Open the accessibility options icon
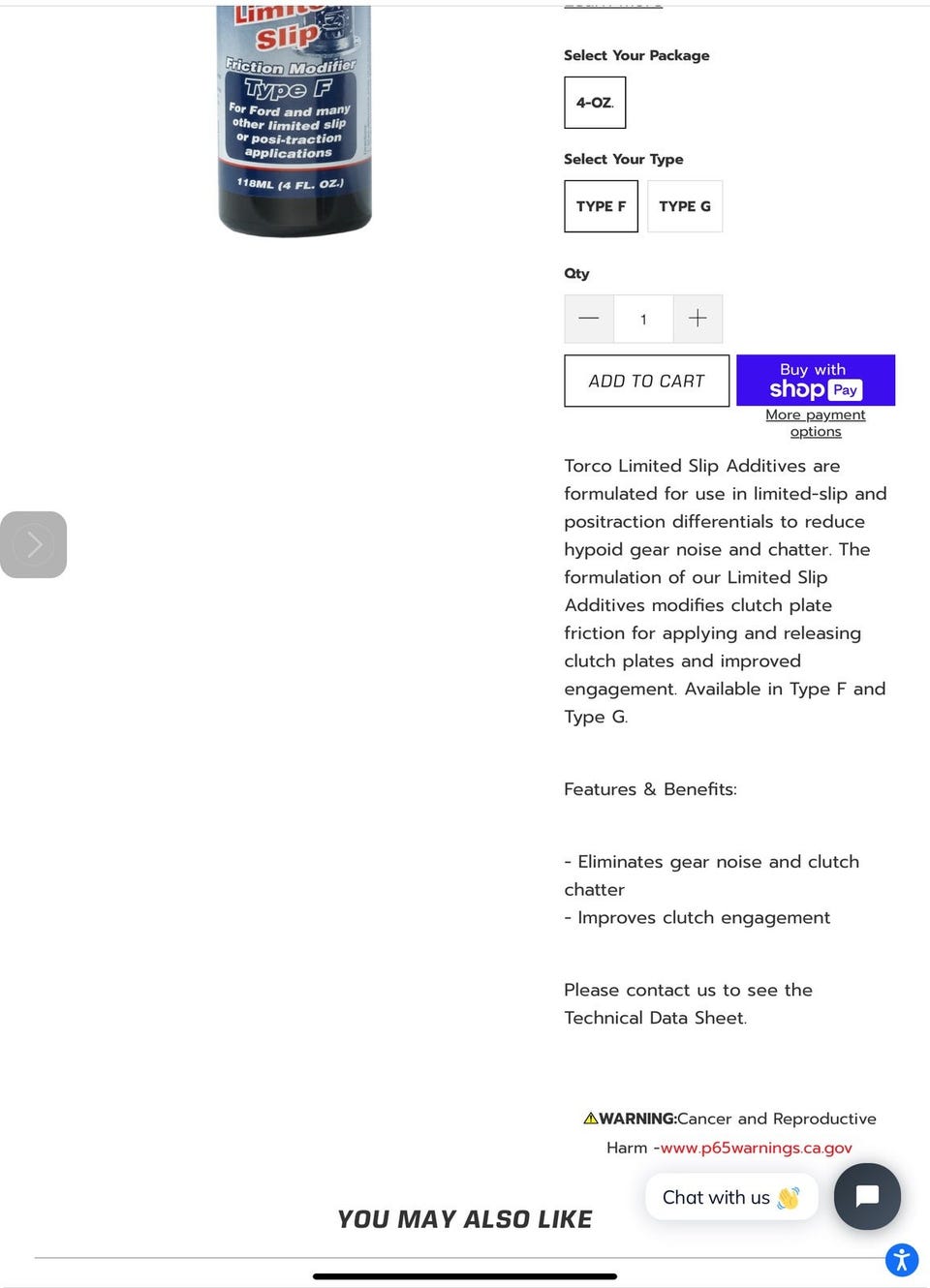This screenshot has height=1288, width=930. (x=901, y=1260)
